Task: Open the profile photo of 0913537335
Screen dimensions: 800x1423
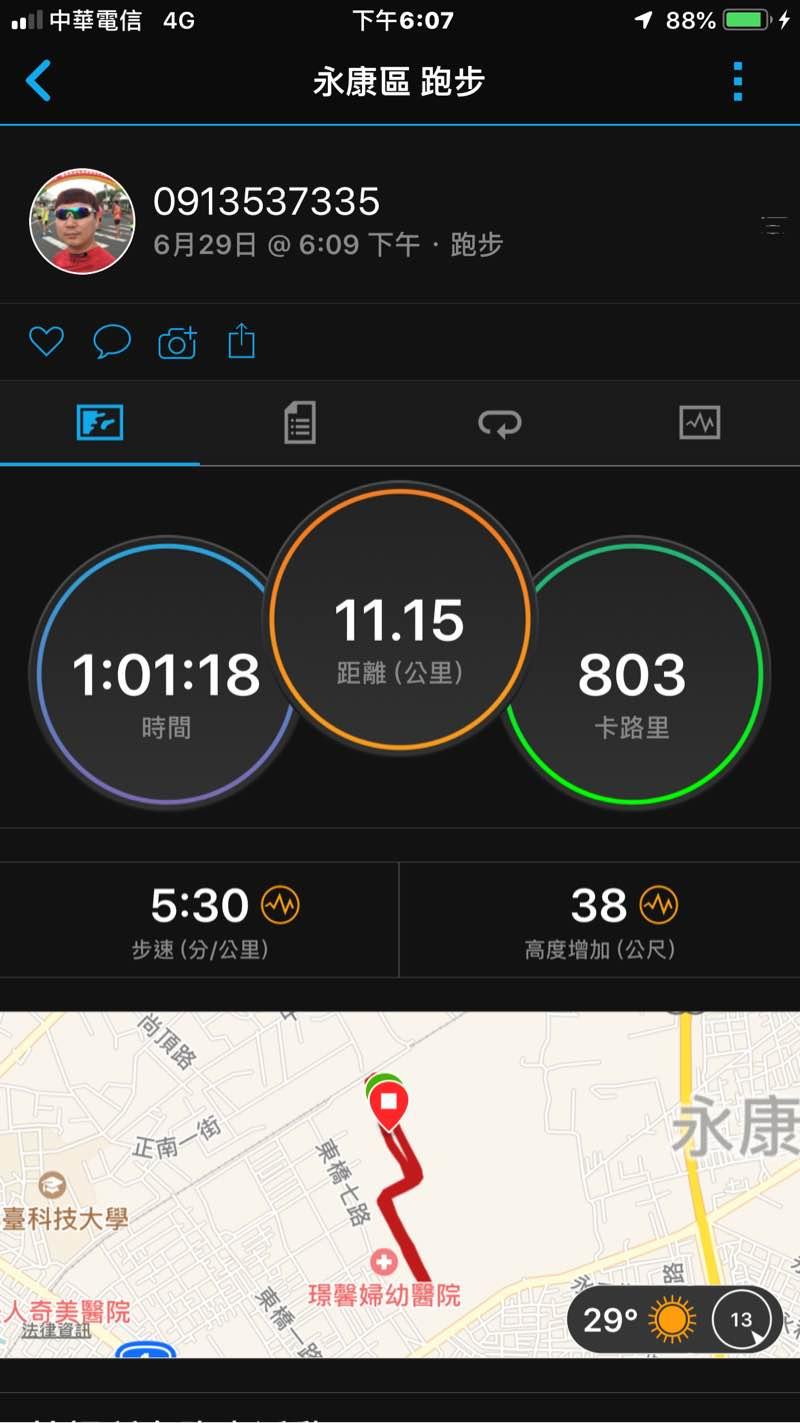Action: point(82,221)
